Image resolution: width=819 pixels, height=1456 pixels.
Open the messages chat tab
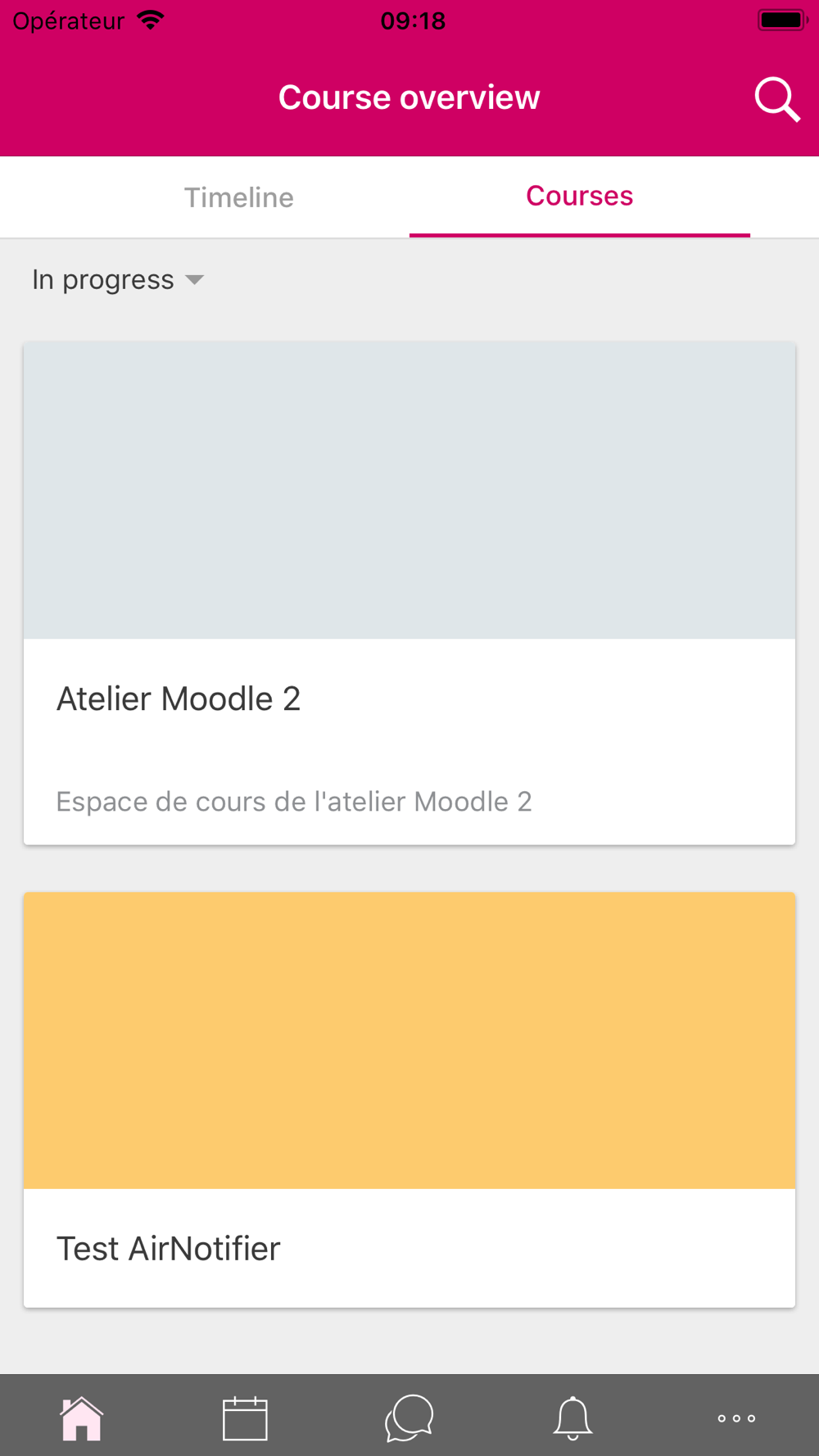(x=409, y=1418)
